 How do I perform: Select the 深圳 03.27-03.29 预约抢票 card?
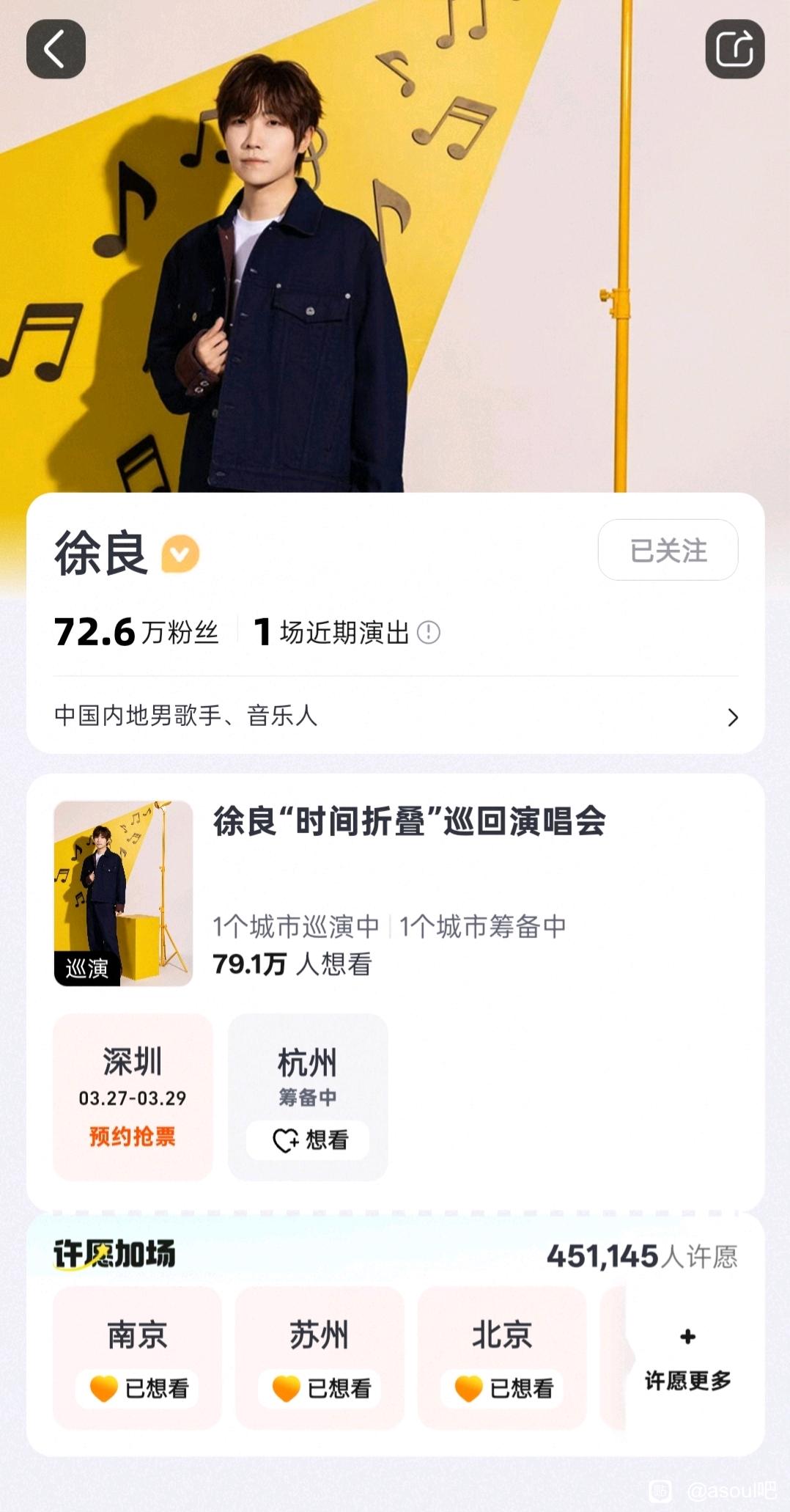point(133,1097)
